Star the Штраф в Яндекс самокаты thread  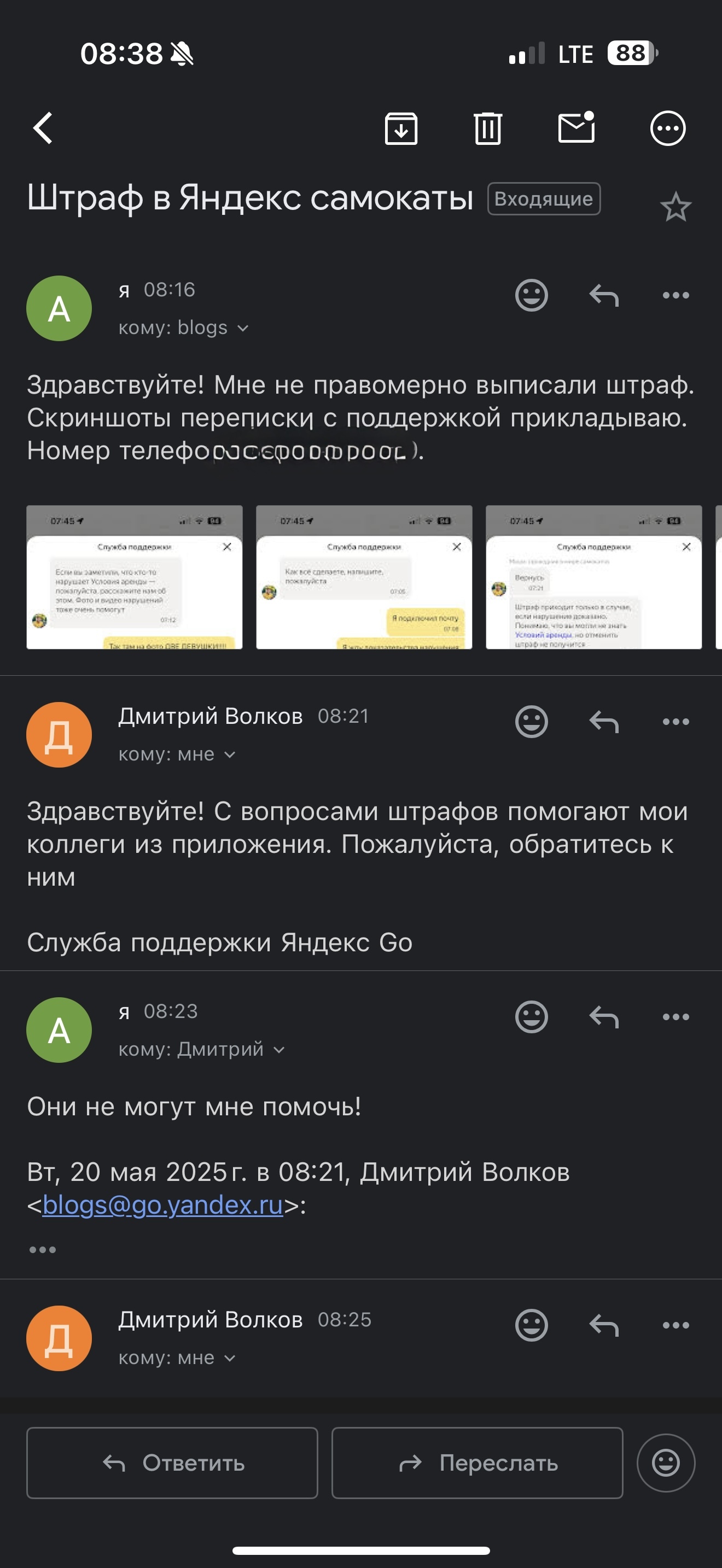675,207
